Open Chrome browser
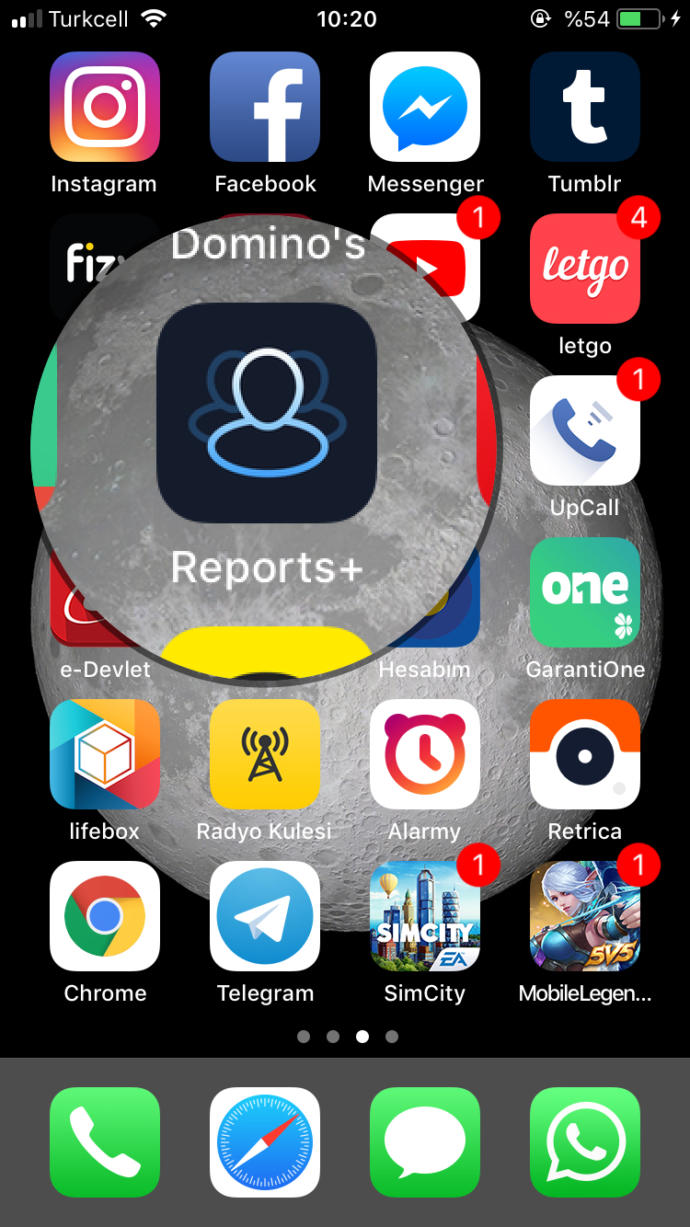The height and width of the screenshot is (1227, 690). click(105, 917)
